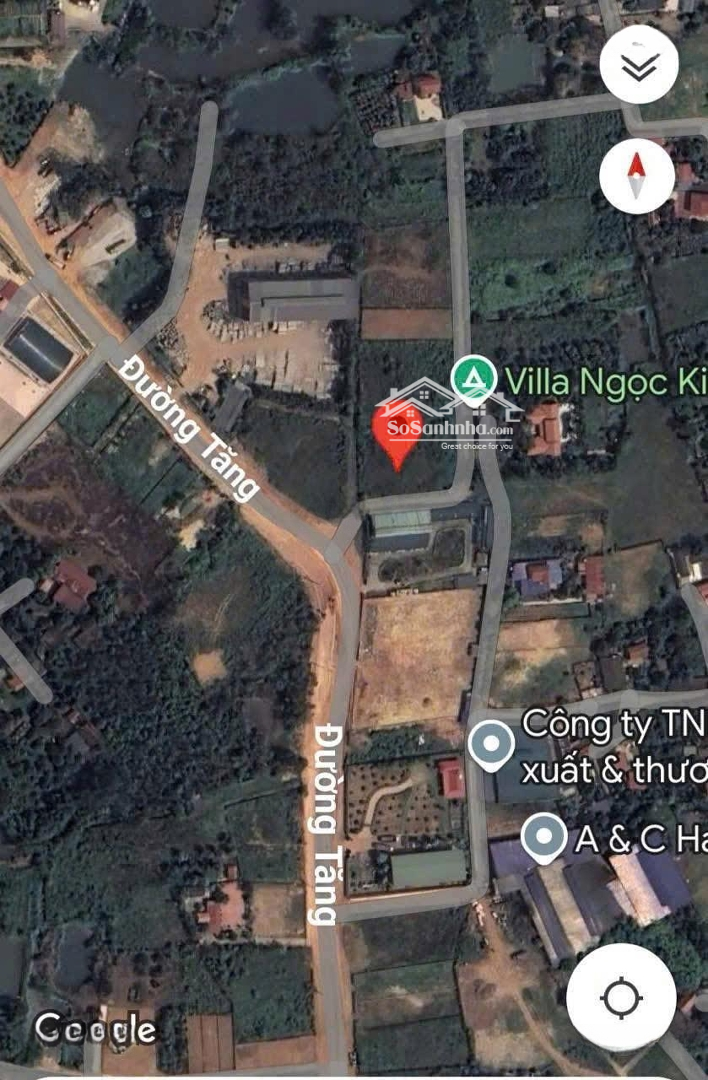This screenshot has height=1080, width=708.
Task: Center the map on my location
Action: (x=621, y=997)
